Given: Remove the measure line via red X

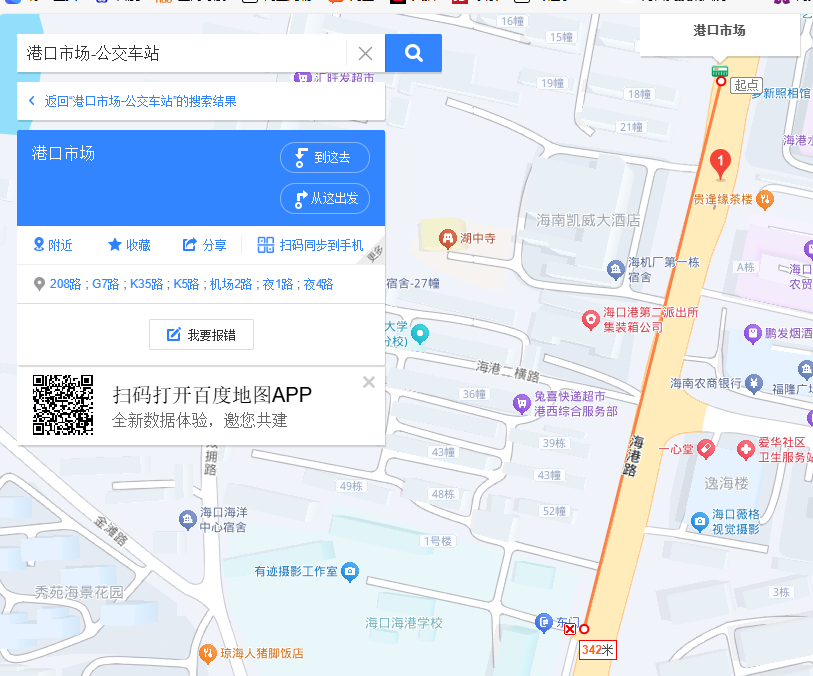Looking at the screenshot, I should coord(570,629).
